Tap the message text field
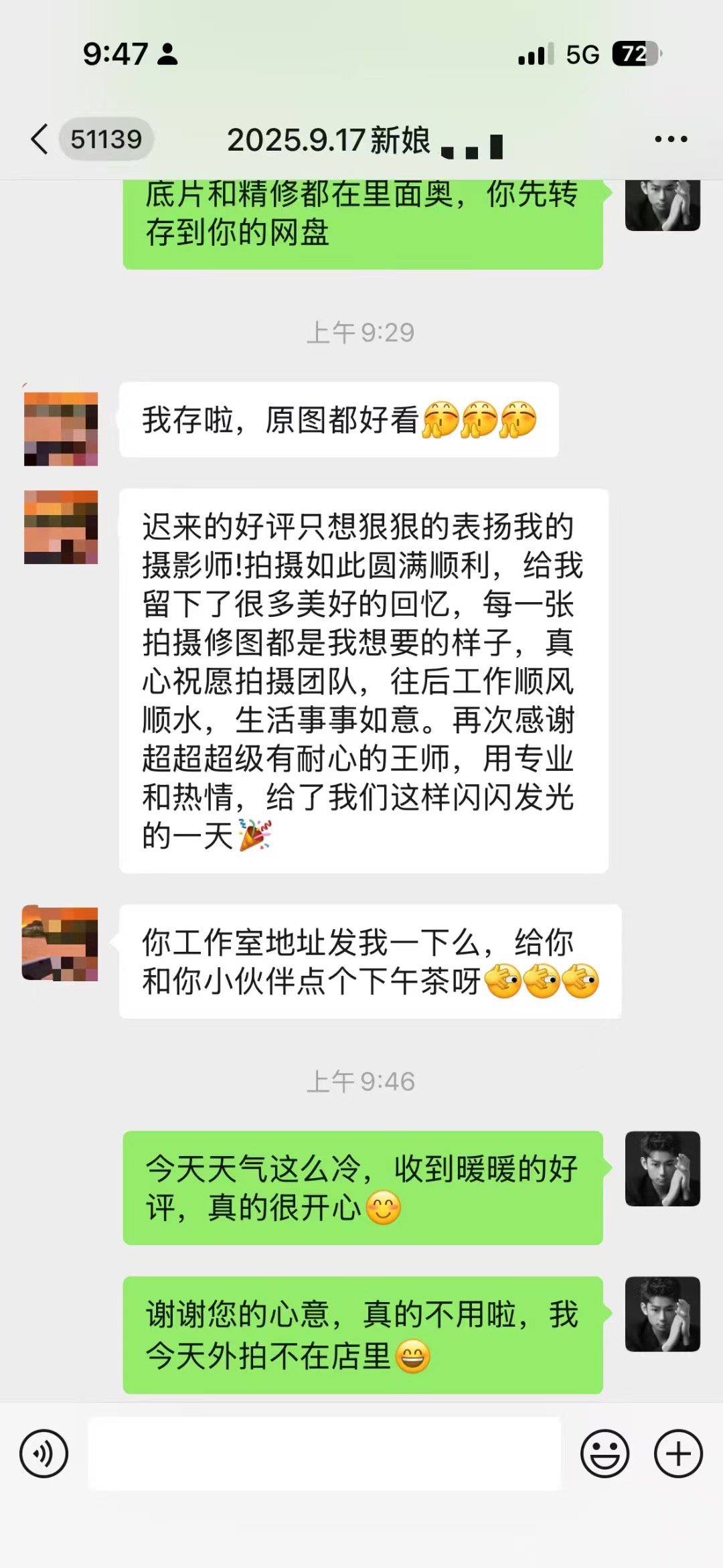Screen dimensions: 723x1568 click(x=324, y=1453)
